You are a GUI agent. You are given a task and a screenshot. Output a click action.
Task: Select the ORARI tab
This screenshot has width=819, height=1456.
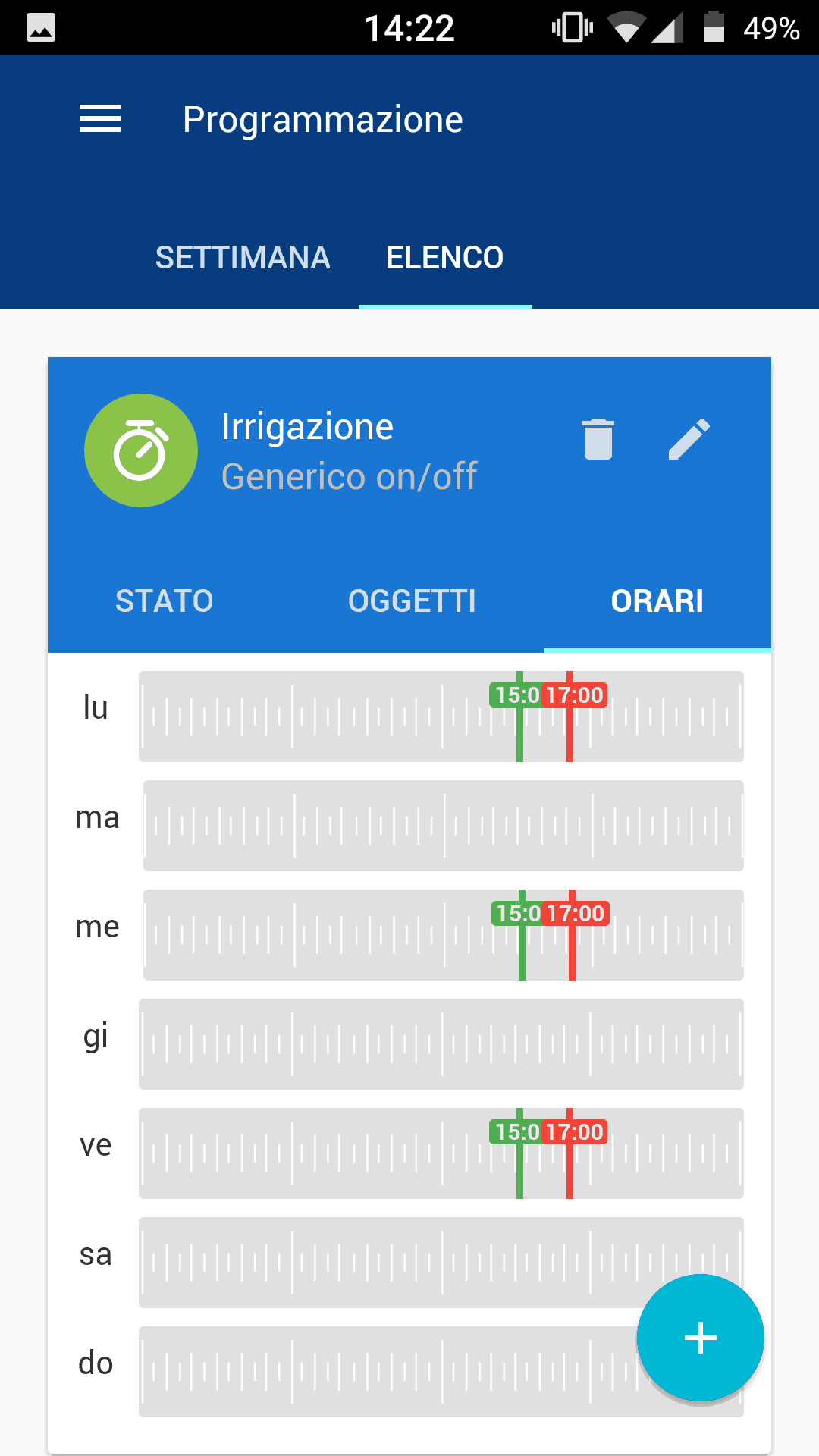pos(657,601)
